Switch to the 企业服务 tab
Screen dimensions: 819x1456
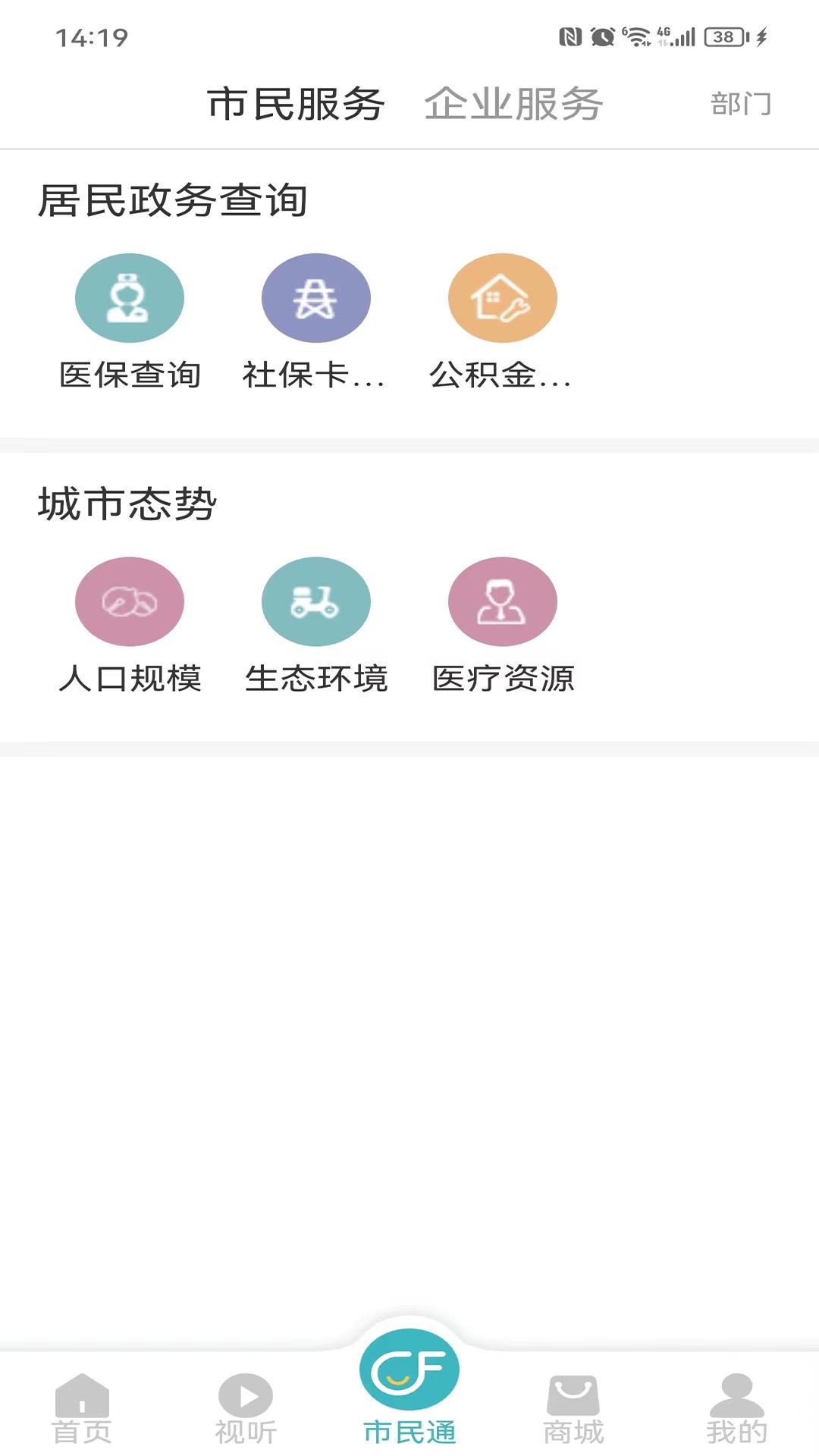pos(513,105)
